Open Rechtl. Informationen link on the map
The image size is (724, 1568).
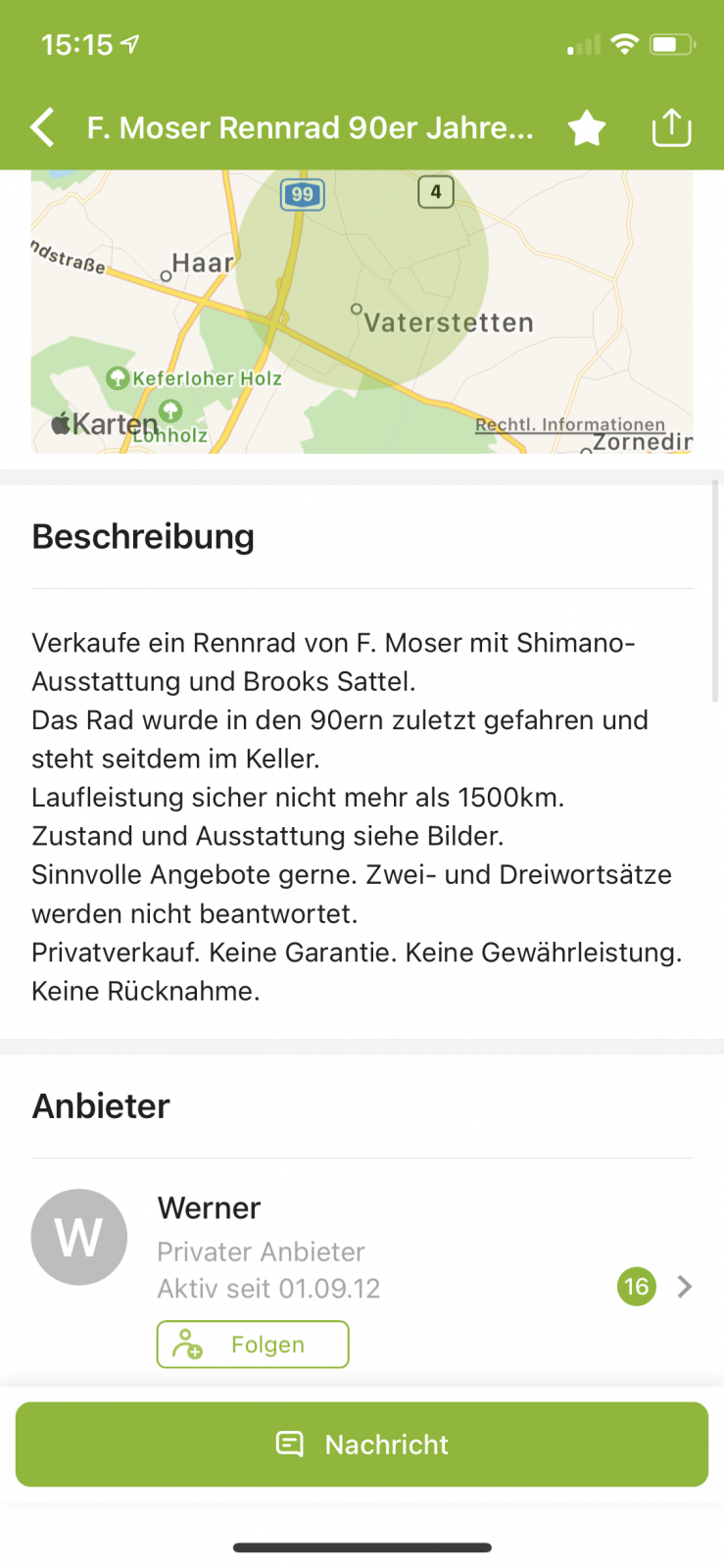tap(569, 424)
